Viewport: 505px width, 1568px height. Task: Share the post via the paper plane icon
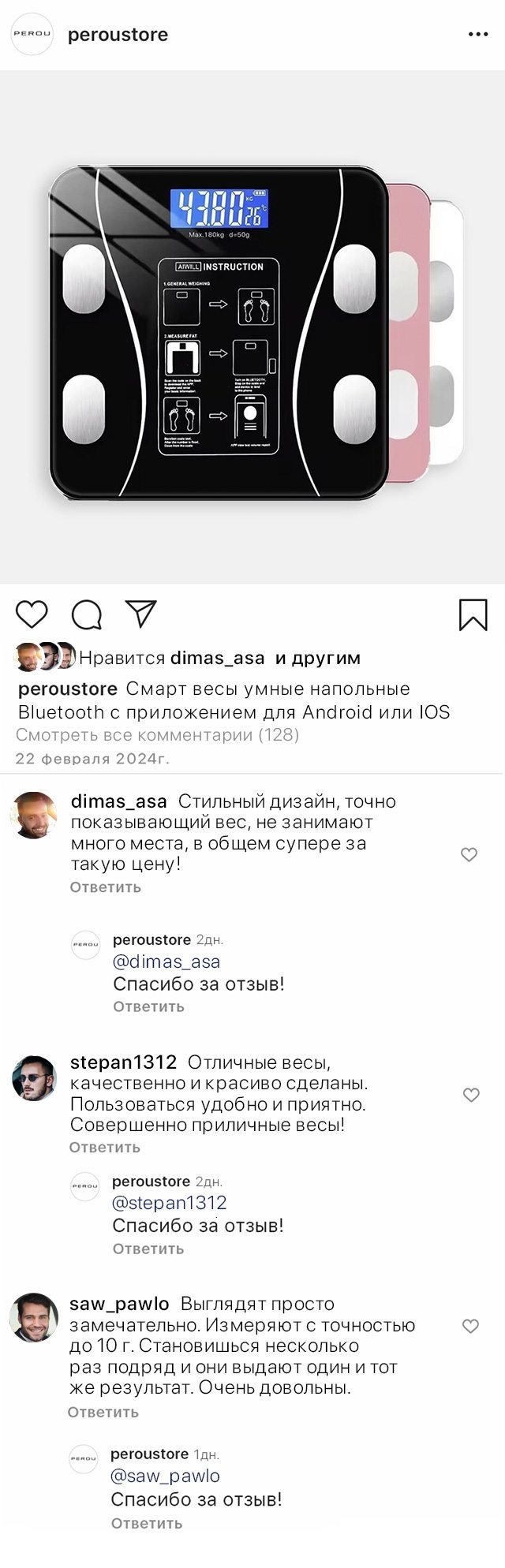pyautogui.click(x=141, y=614)
